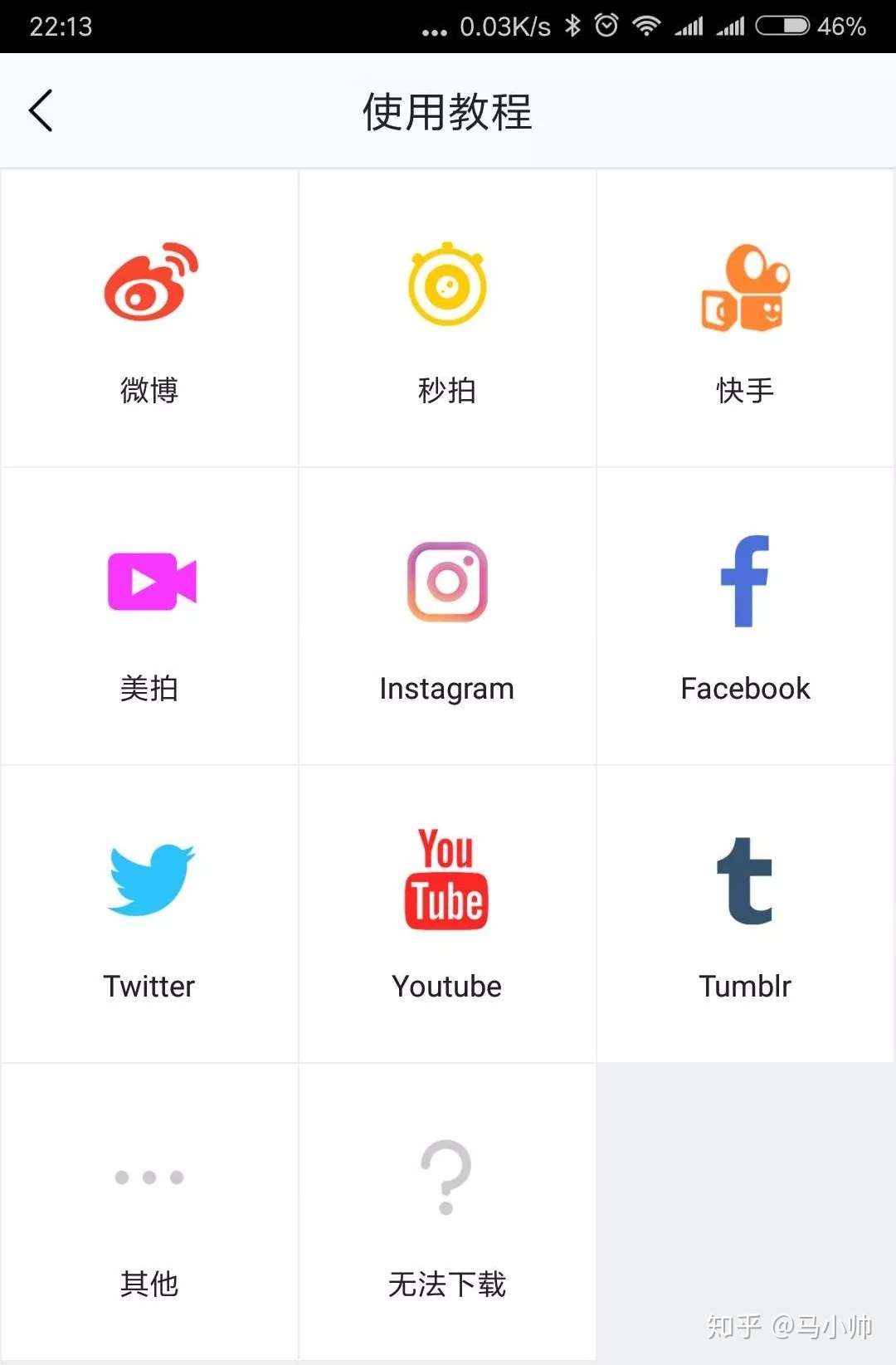Open the Tumblr tutorial icon
The width and height of the screenshot is (896, 1365).
(745, 880)
